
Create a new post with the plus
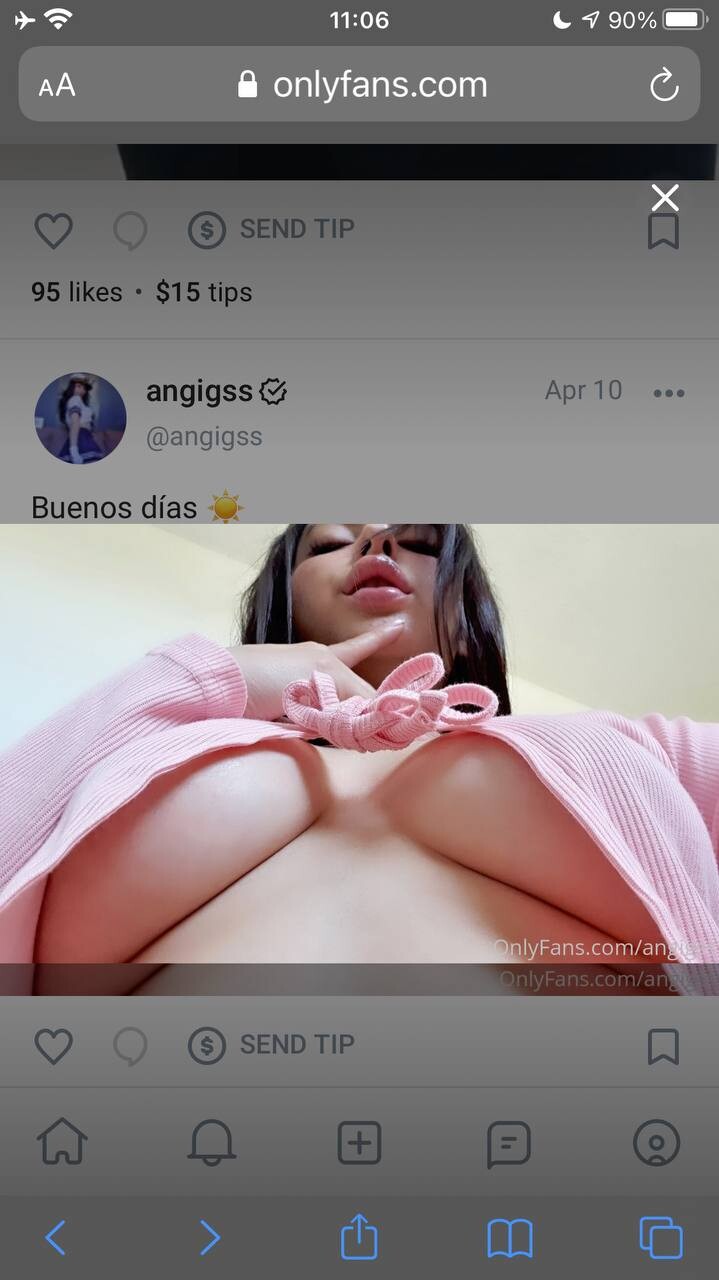coord(359,1142)
